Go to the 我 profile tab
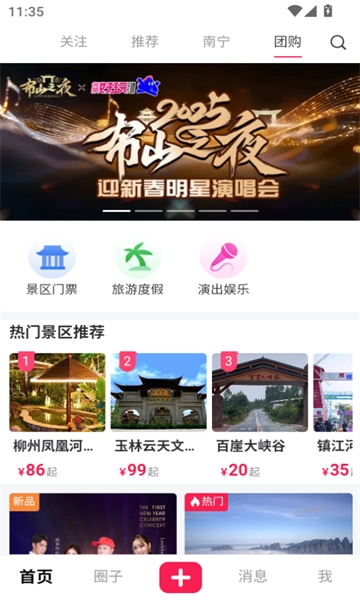360x600 pixels. click(325, 576)
